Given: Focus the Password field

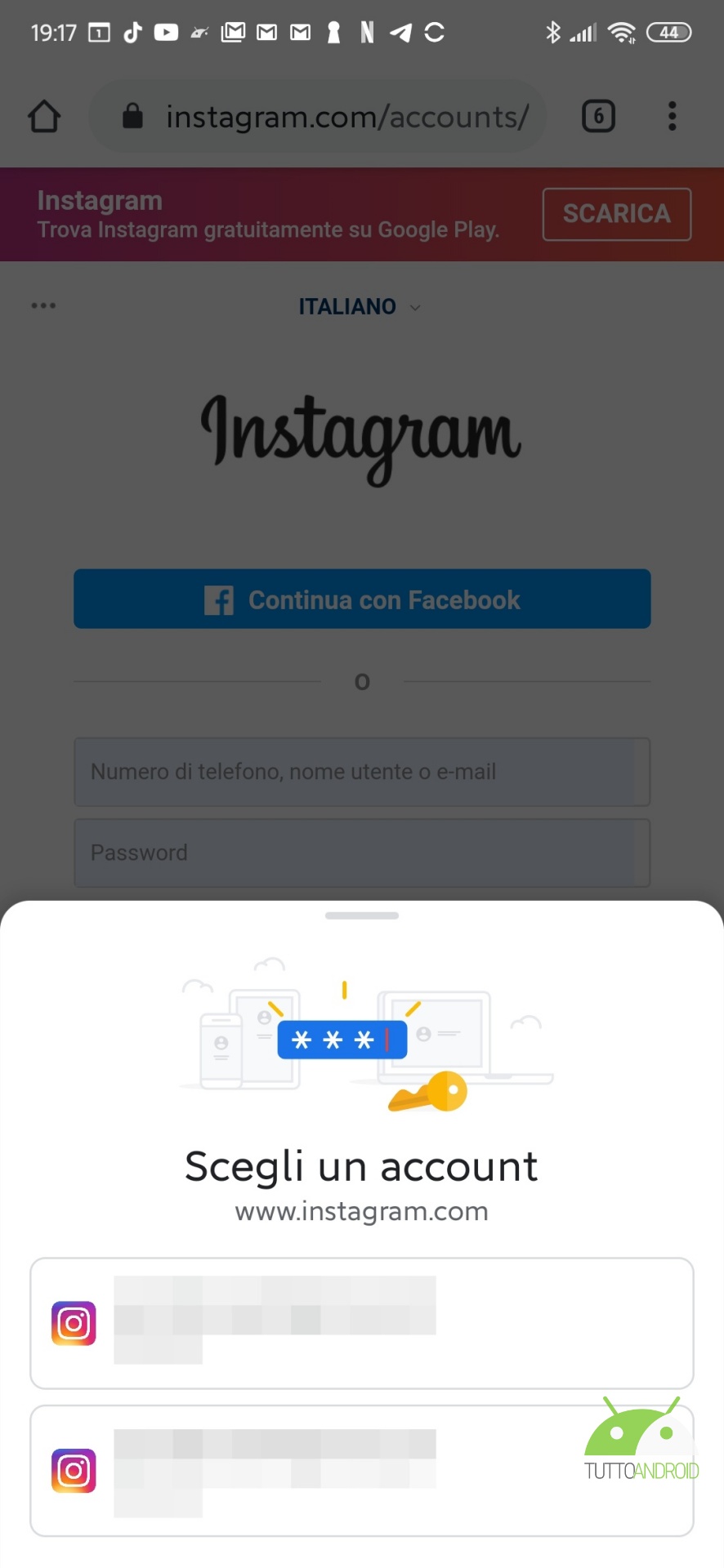Looking at the screenshot, I should pos(362,853).
